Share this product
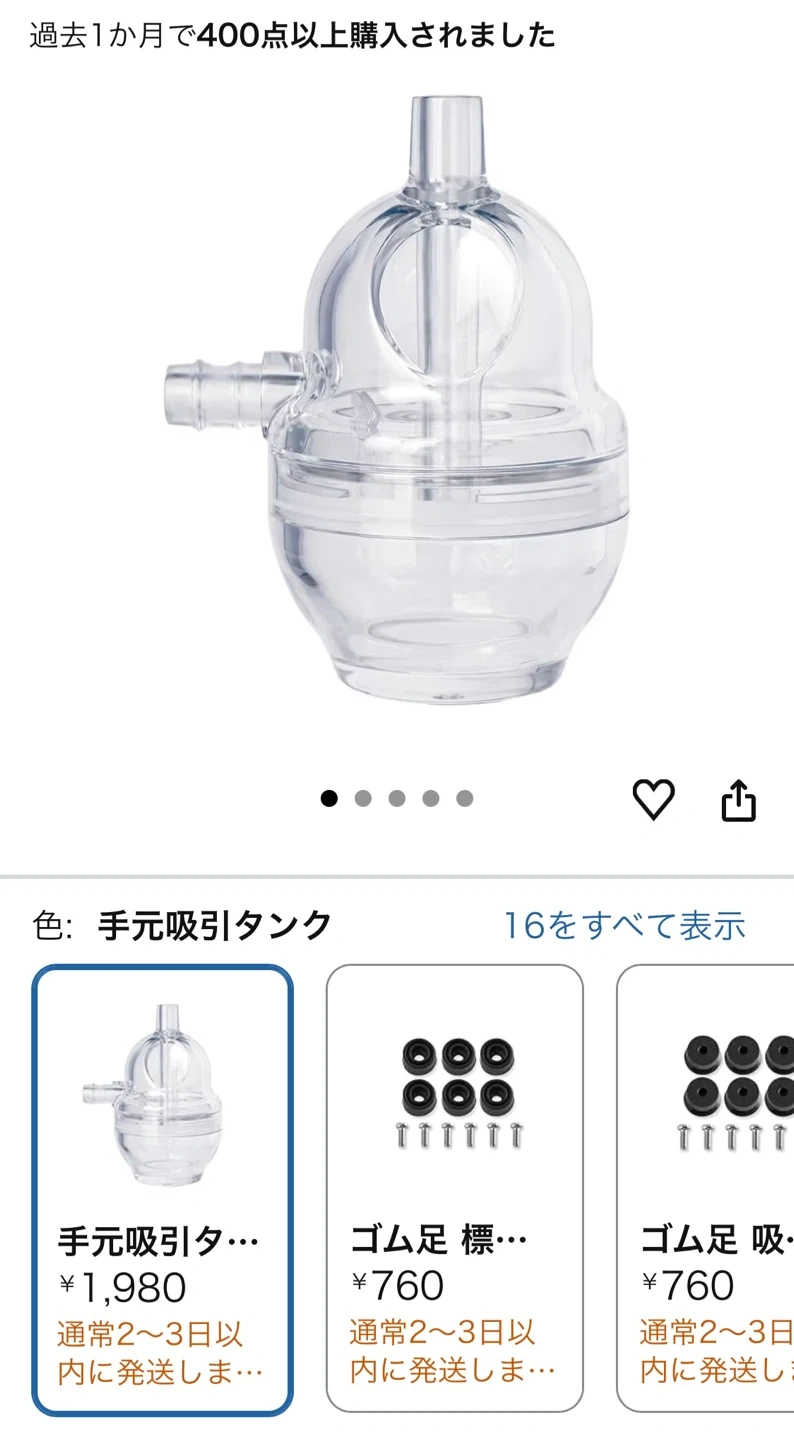This screenshot has width=794, height=1440. [738, 801]
